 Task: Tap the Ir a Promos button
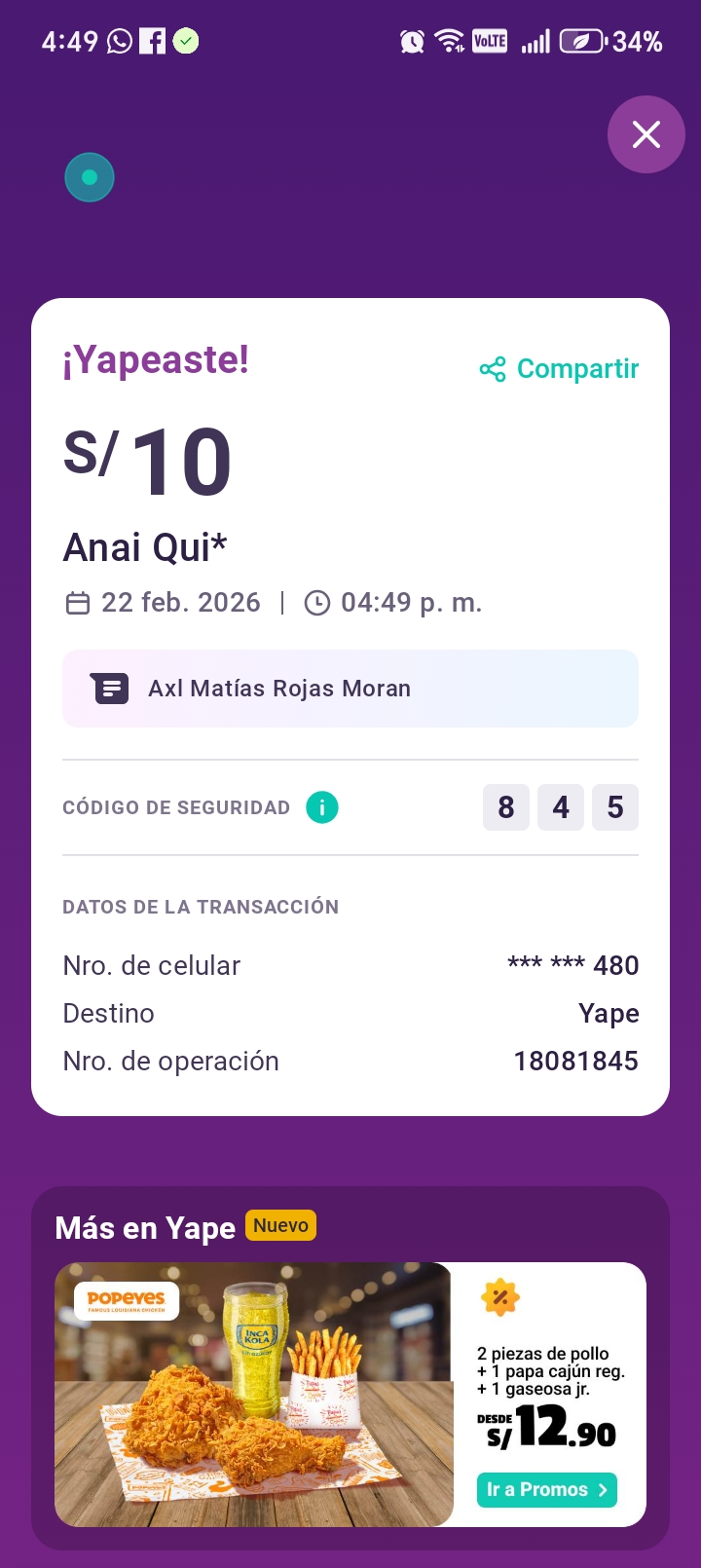pos(546,1490)
